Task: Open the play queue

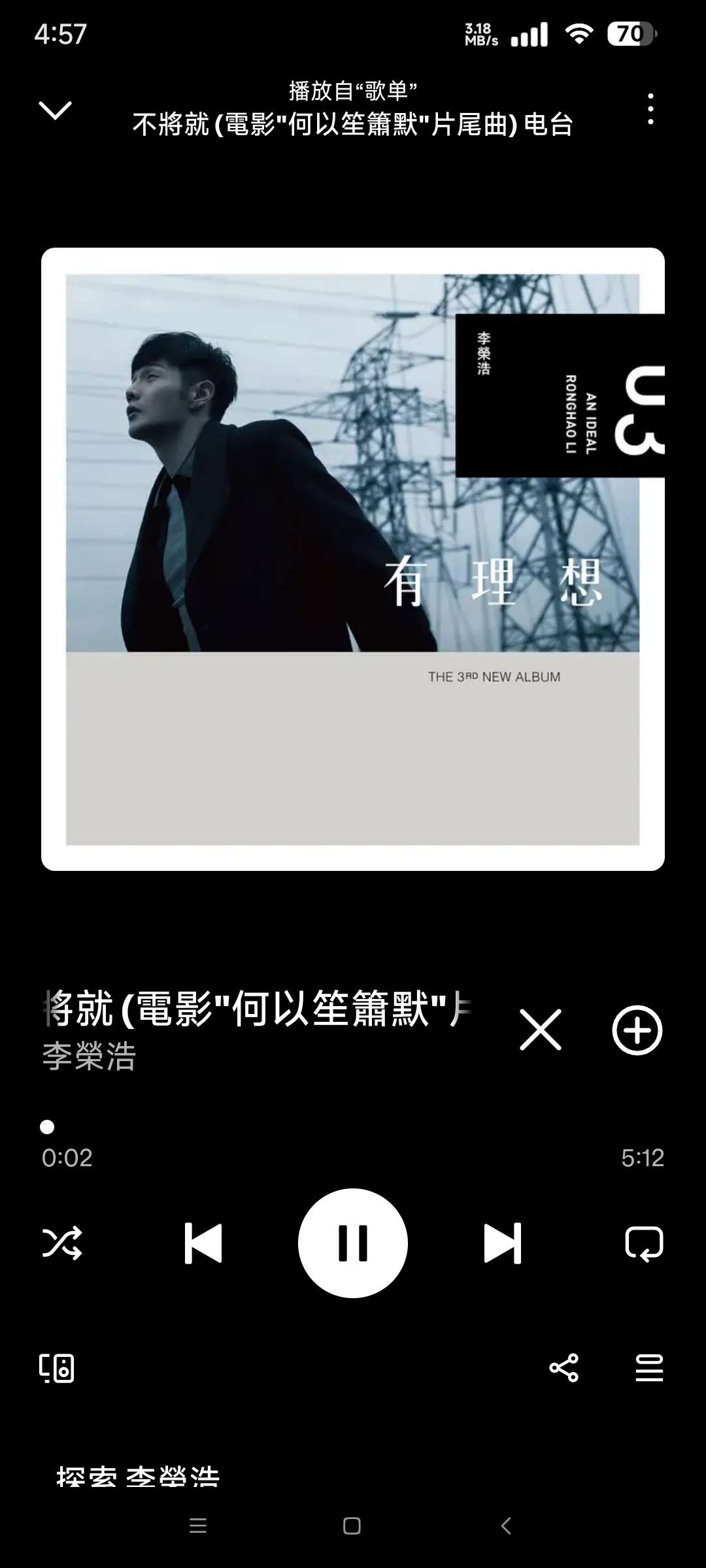Action: (x=649, y=1367)
